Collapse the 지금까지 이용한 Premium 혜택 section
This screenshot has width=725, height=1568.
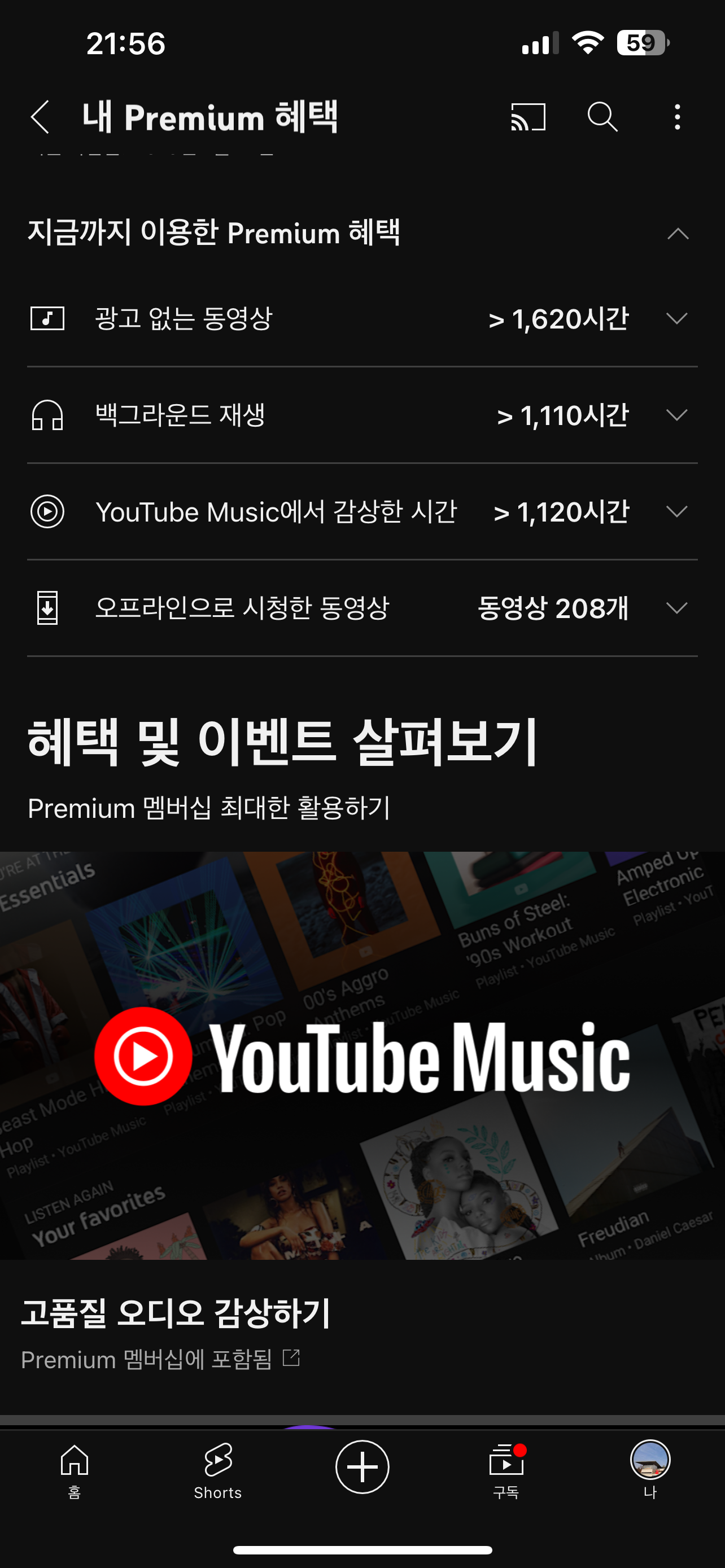point(677,234)
